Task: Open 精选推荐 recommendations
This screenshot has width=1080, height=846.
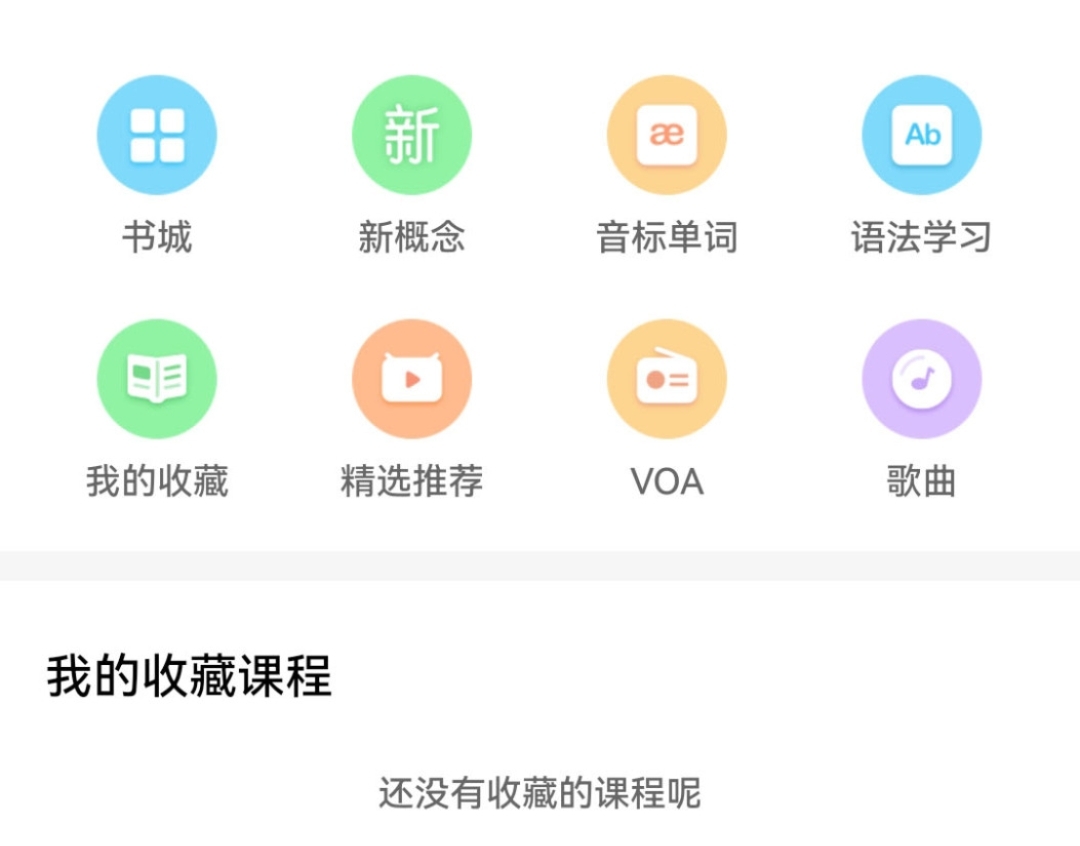Action: [411, 379]
